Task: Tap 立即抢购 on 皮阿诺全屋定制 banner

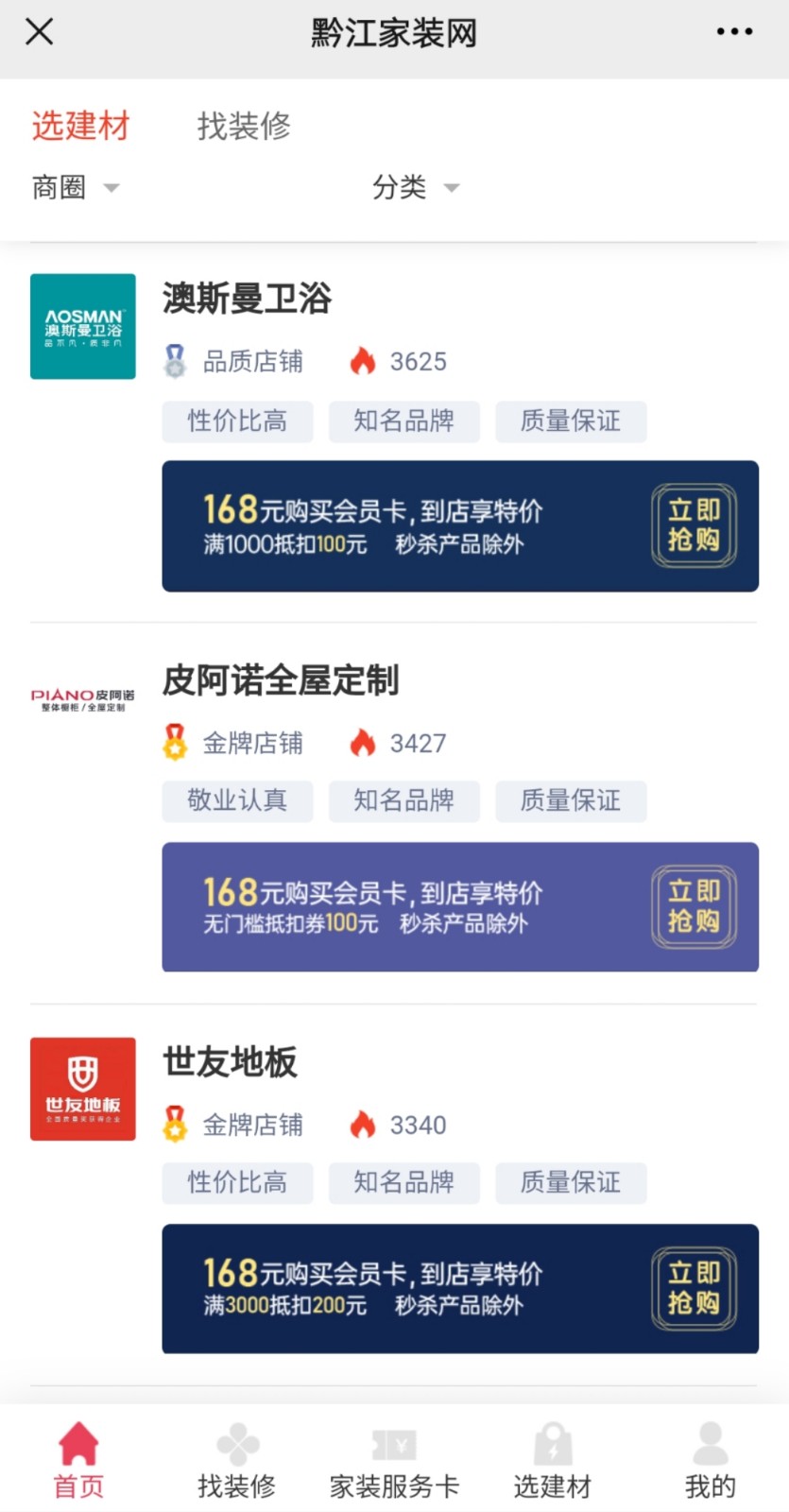Action: tap(694, 907)
